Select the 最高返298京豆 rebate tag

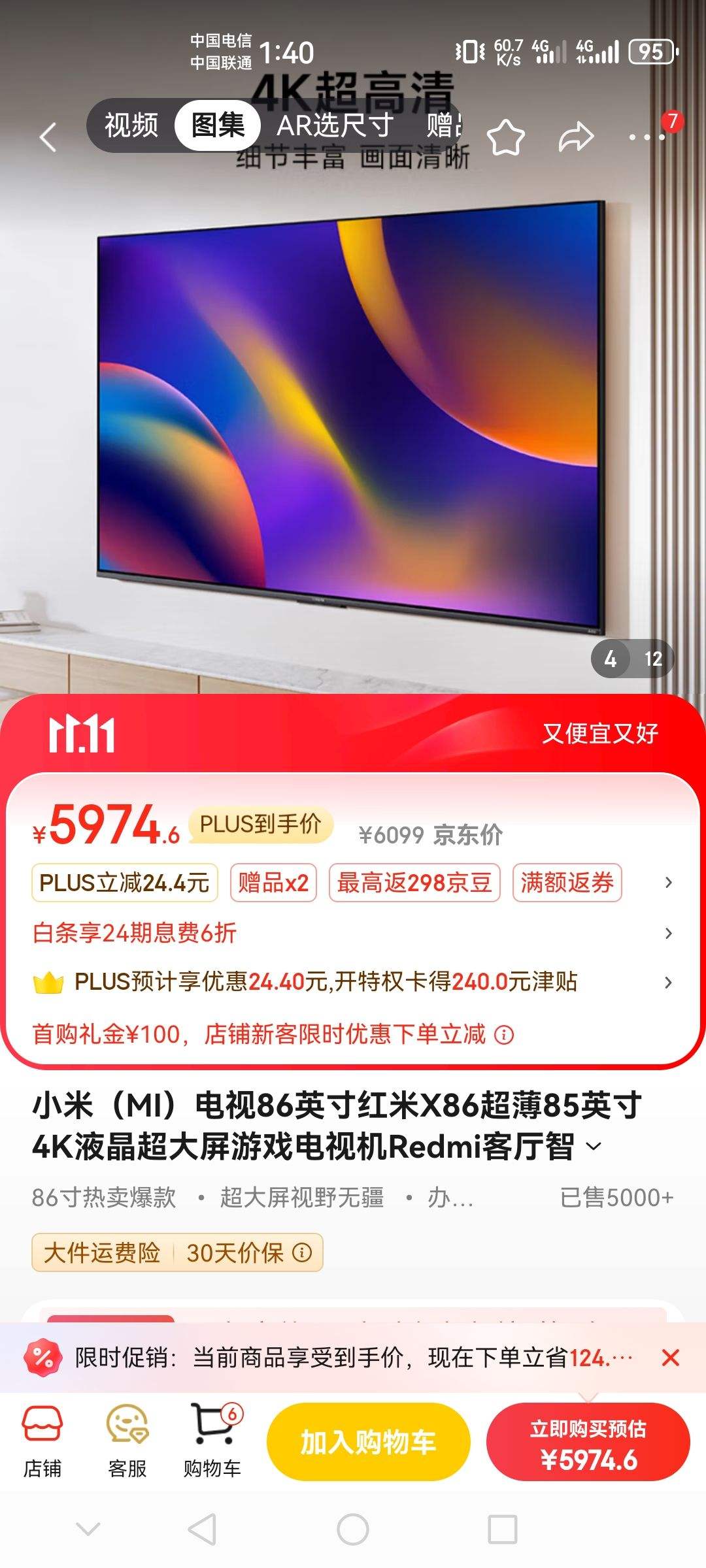click(x=414, y=883)
